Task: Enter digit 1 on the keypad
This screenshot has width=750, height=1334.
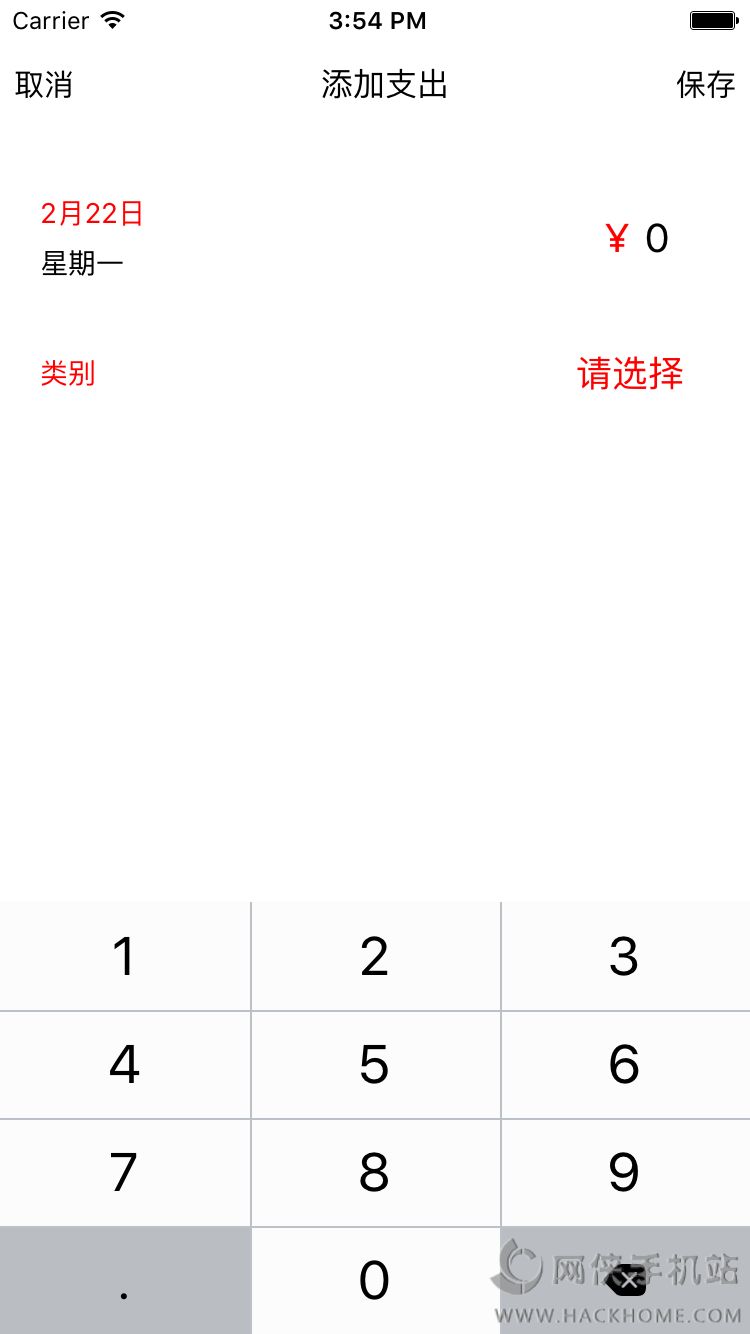Action: click(x=124, y=957)
